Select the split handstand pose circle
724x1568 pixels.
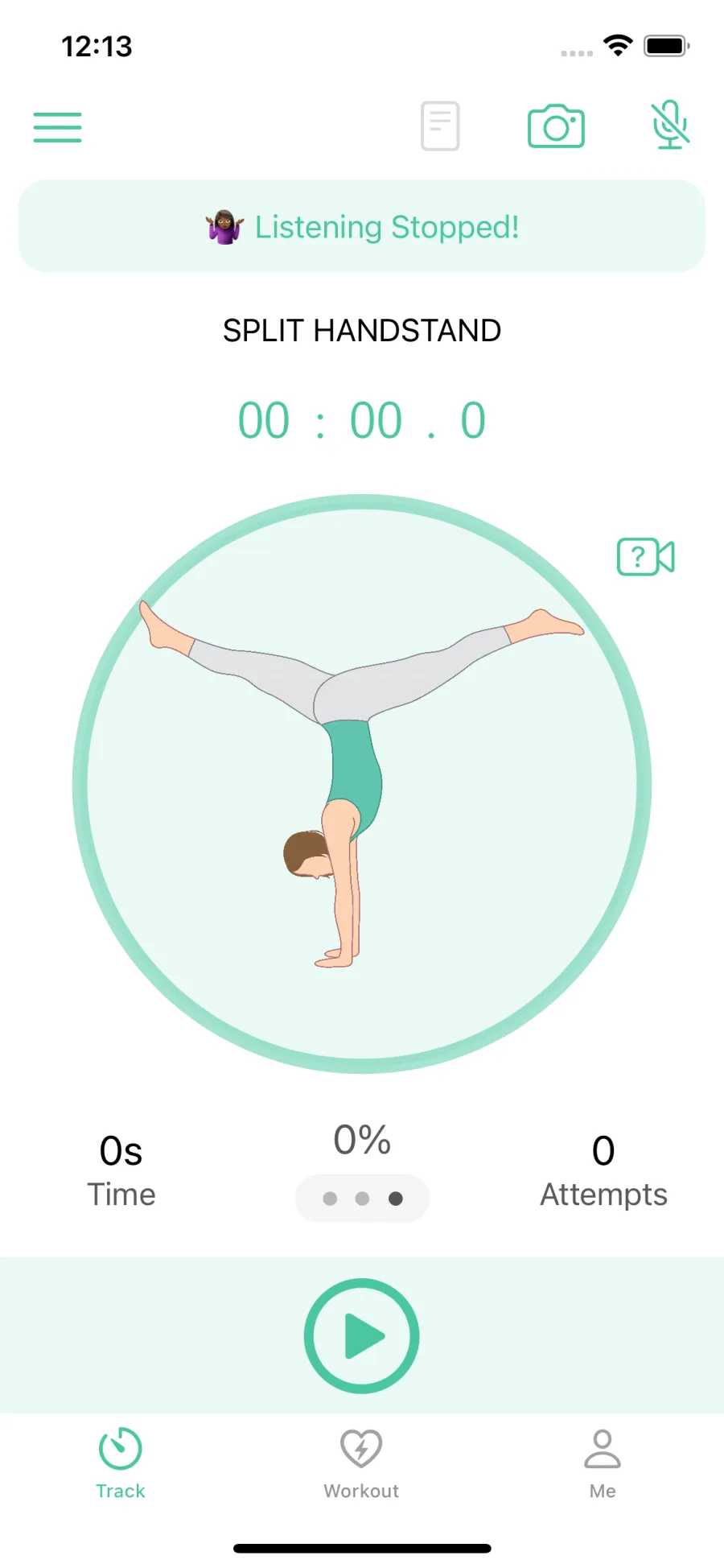pyautogui.click(x=362, y=783)
